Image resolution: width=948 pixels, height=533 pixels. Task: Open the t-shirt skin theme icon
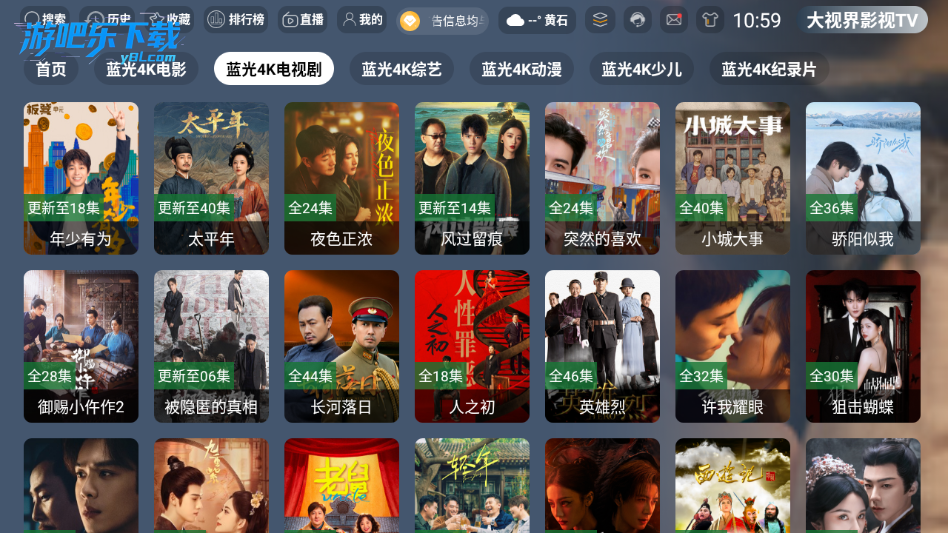pos(710,19)
